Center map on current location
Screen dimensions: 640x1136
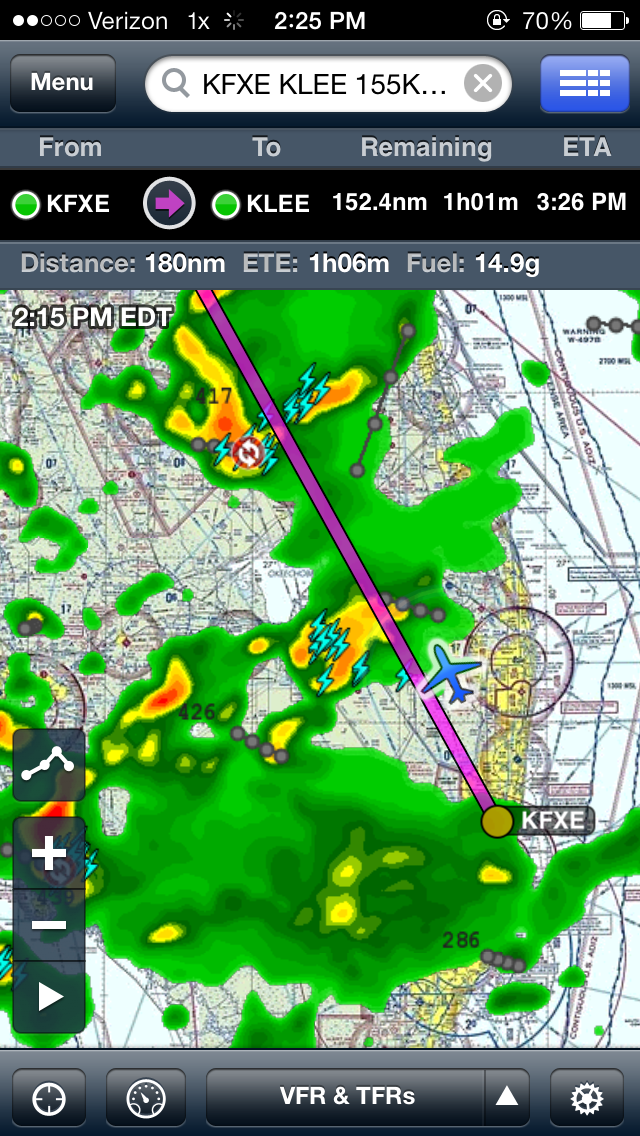click(49, 1099)
